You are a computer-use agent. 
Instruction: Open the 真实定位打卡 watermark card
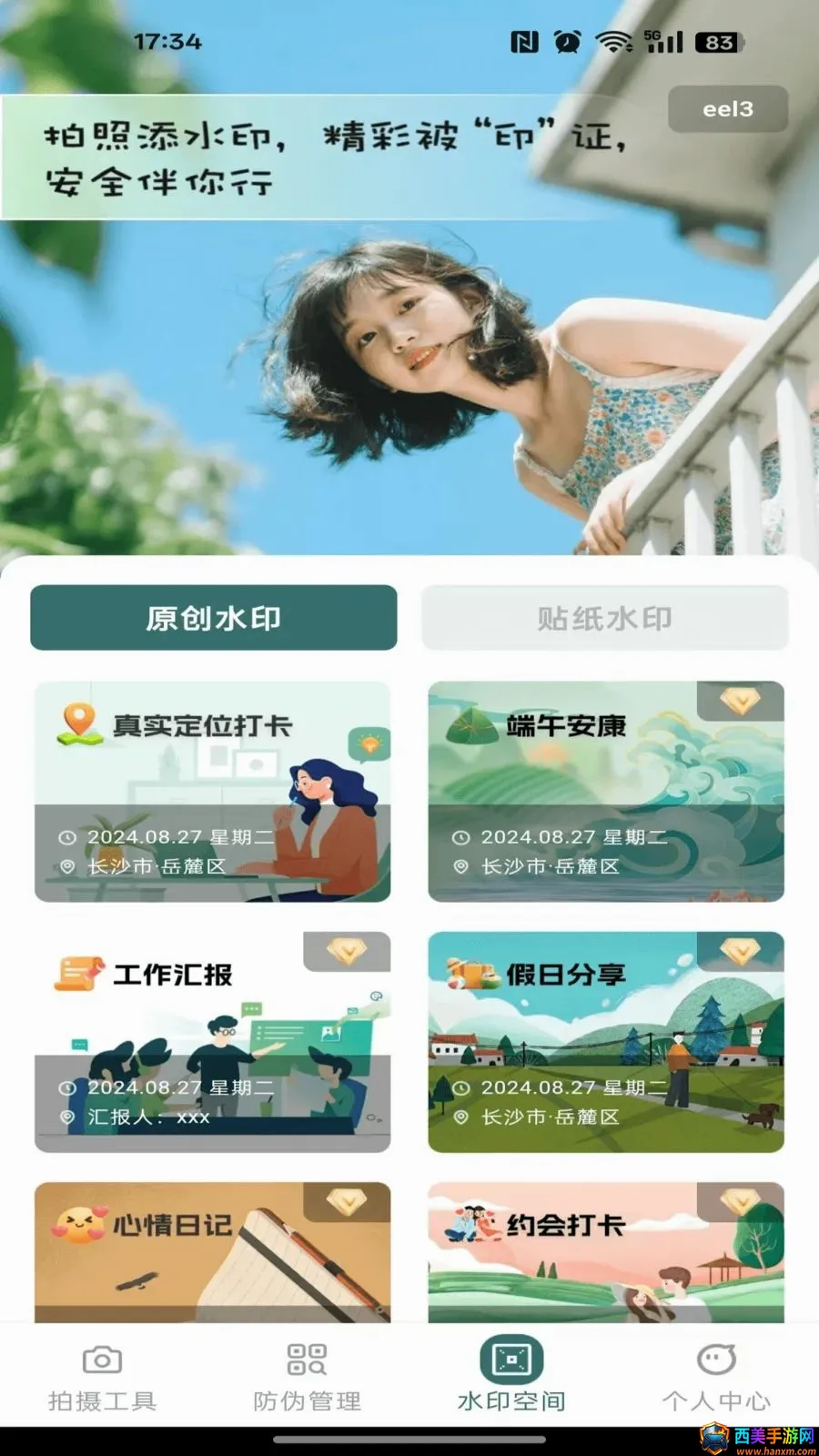pos(212,792)
